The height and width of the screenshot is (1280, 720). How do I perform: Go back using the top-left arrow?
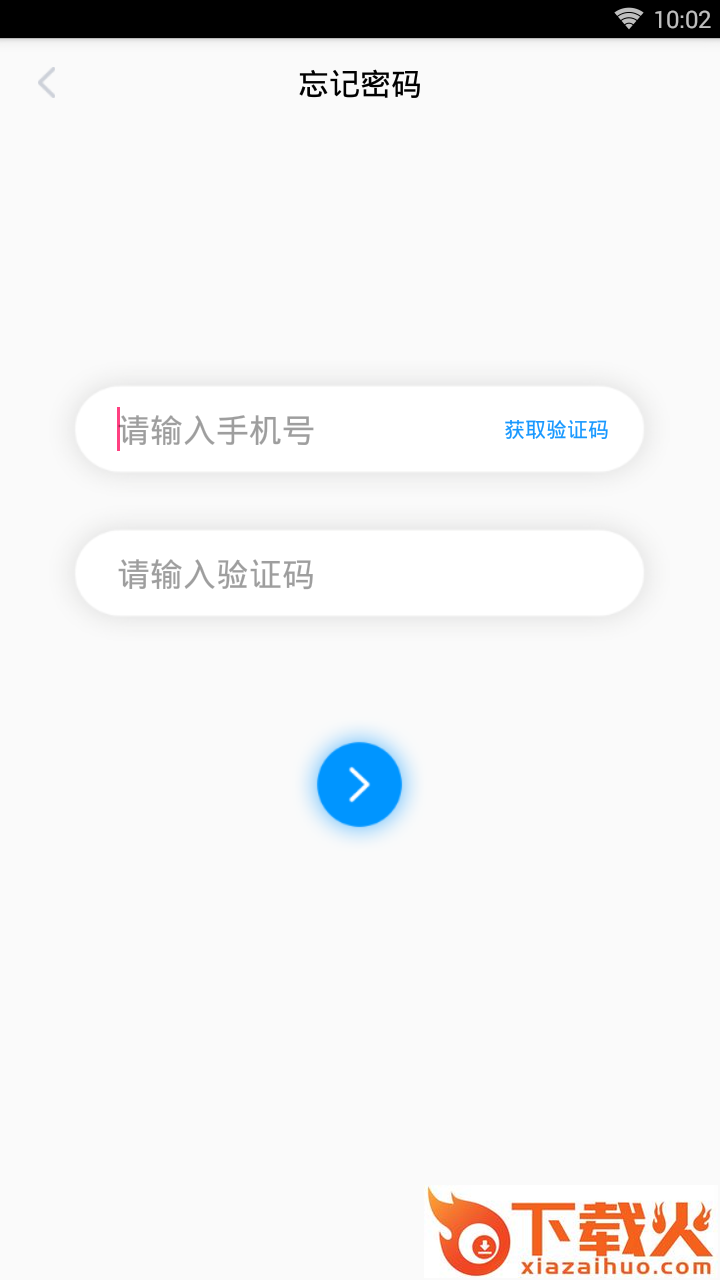point(46,83)
